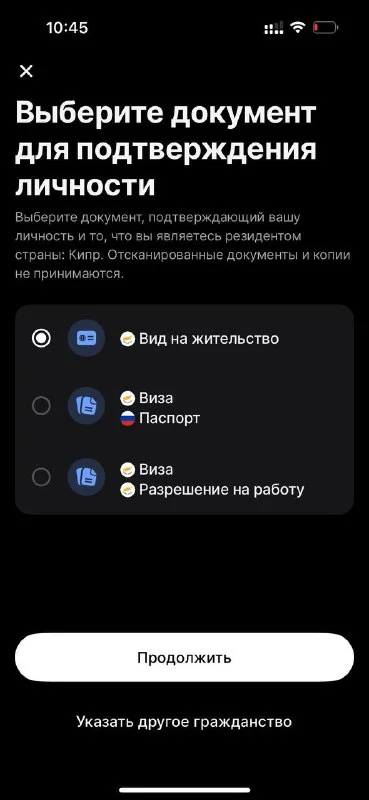369x800 pixels.
Task: Pick Виза with Разрешение на работу
Action: point(184,479)
